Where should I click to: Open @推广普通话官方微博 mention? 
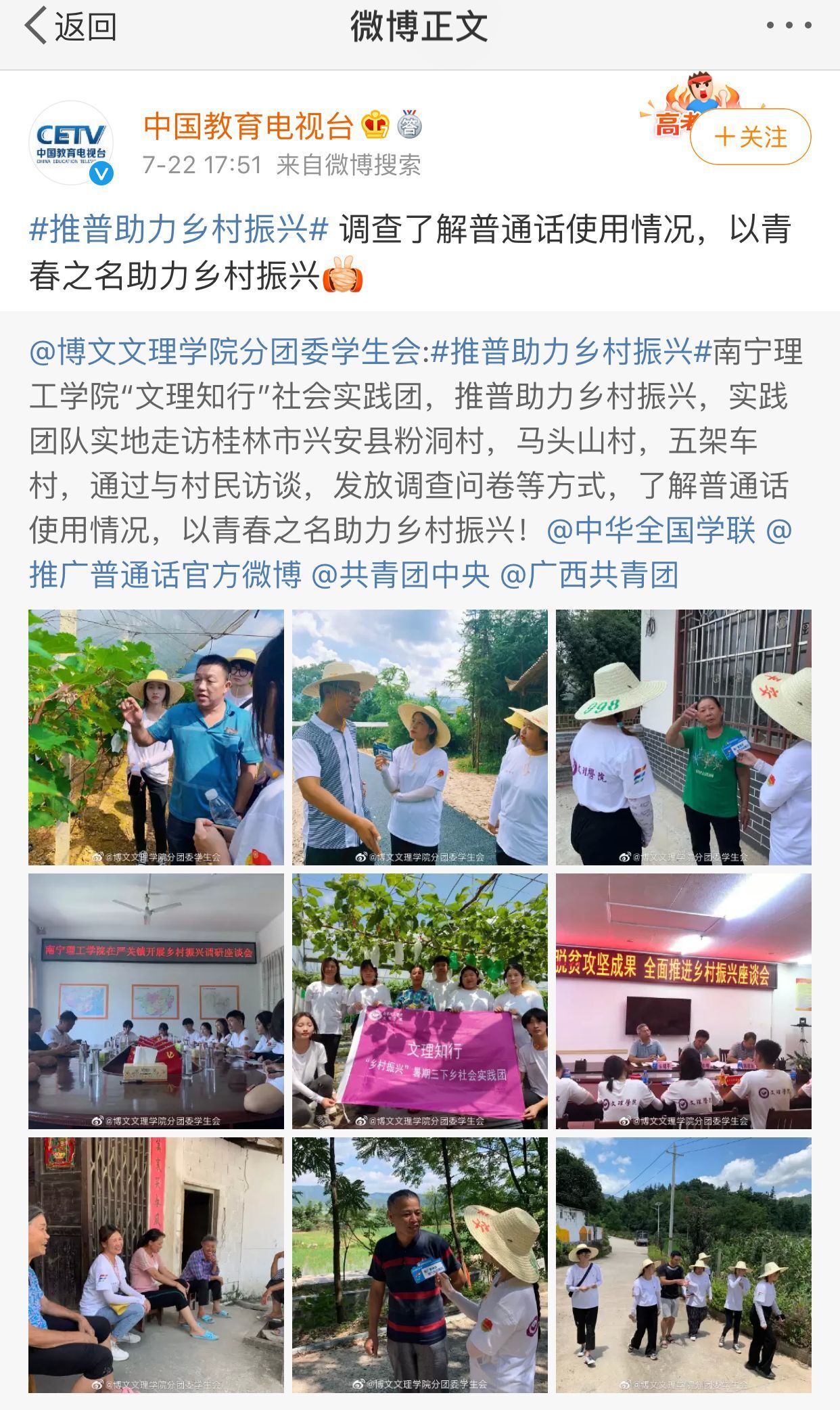point(166,575)
